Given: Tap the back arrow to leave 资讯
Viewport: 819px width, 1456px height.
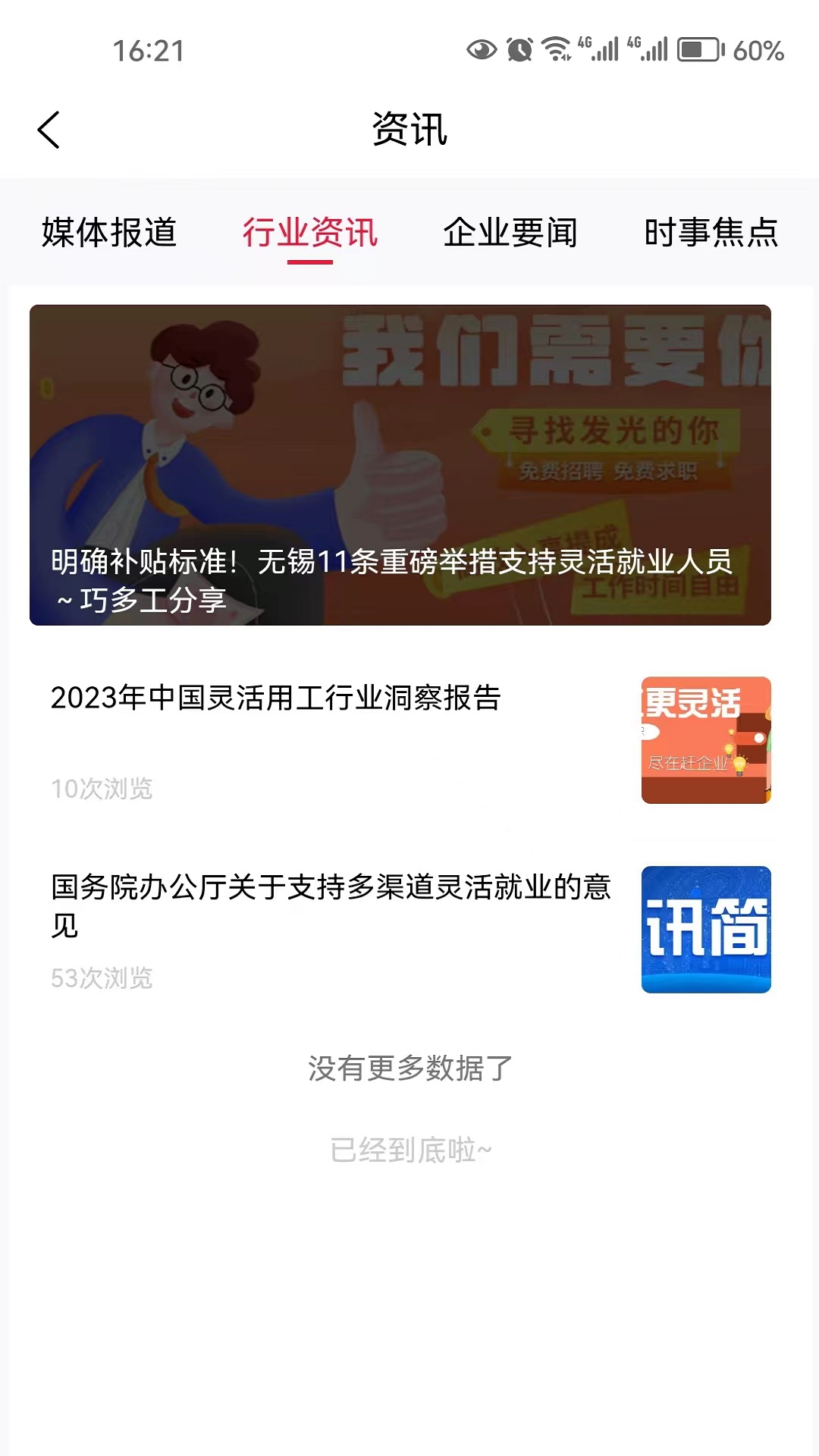Looking at the screenshot, I should tap(49, 129).
